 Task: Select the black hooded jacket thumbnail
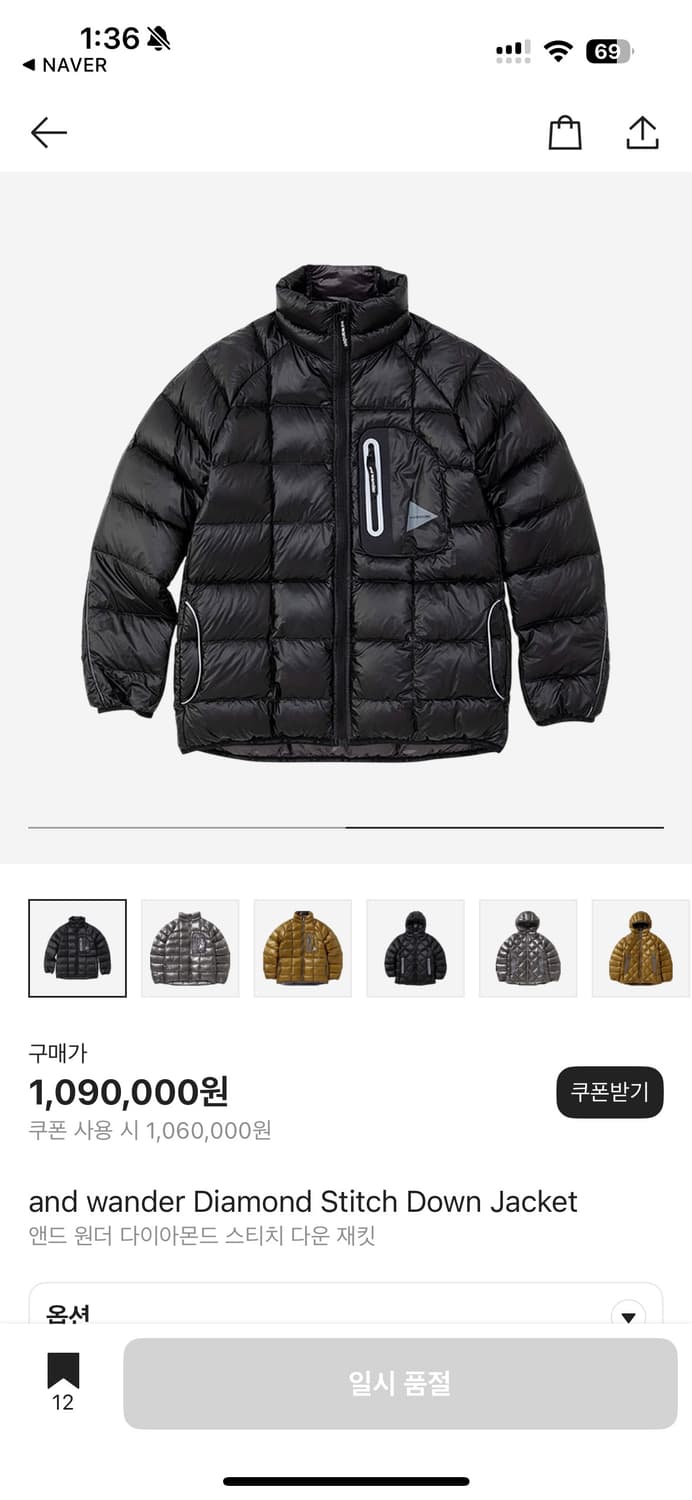415,948
